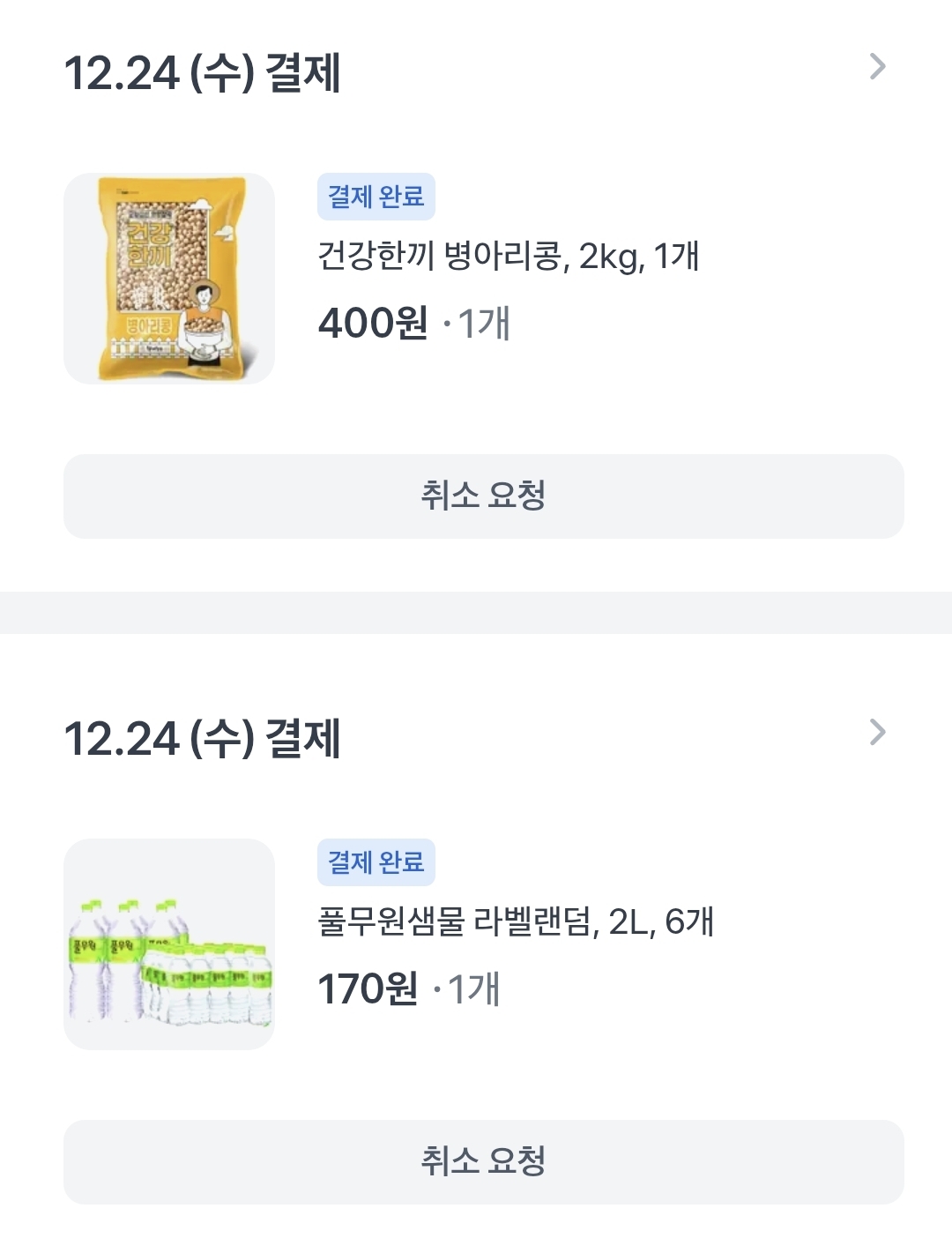Open the 건강한끼 병아리콩 product image
The width and height of the screenshot is (952, 1253).
pos(169,279)
